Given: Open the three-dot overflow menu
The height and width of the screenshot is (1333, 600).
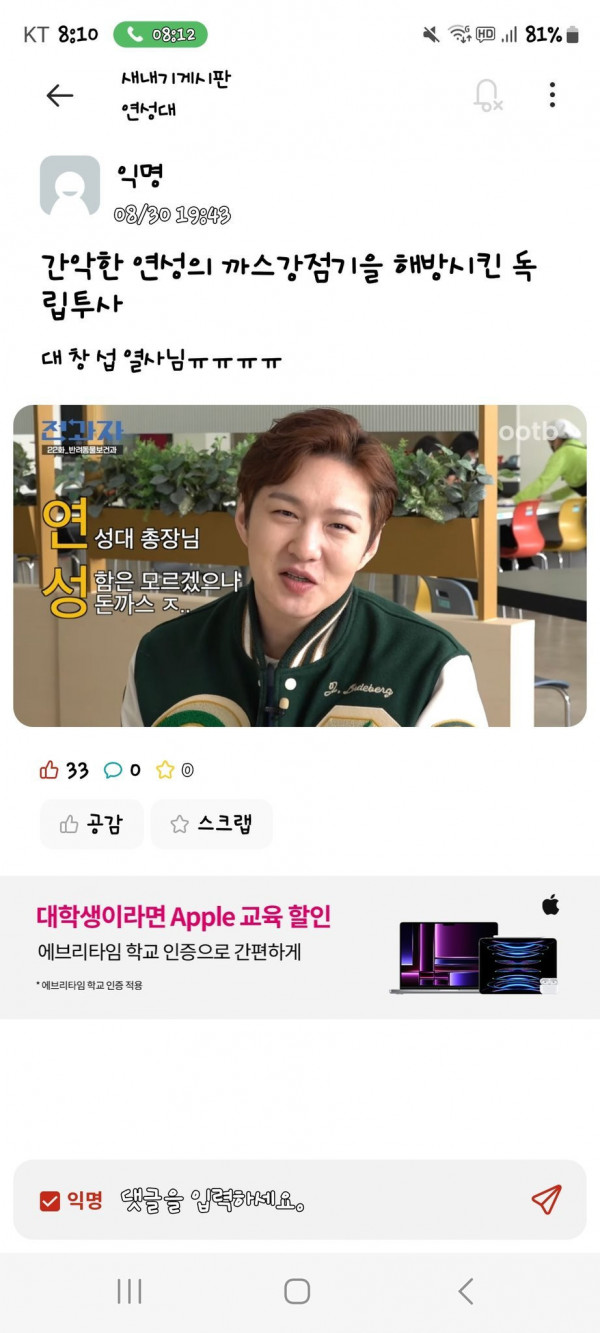Looking at the screenshot, I should [552, 95].
